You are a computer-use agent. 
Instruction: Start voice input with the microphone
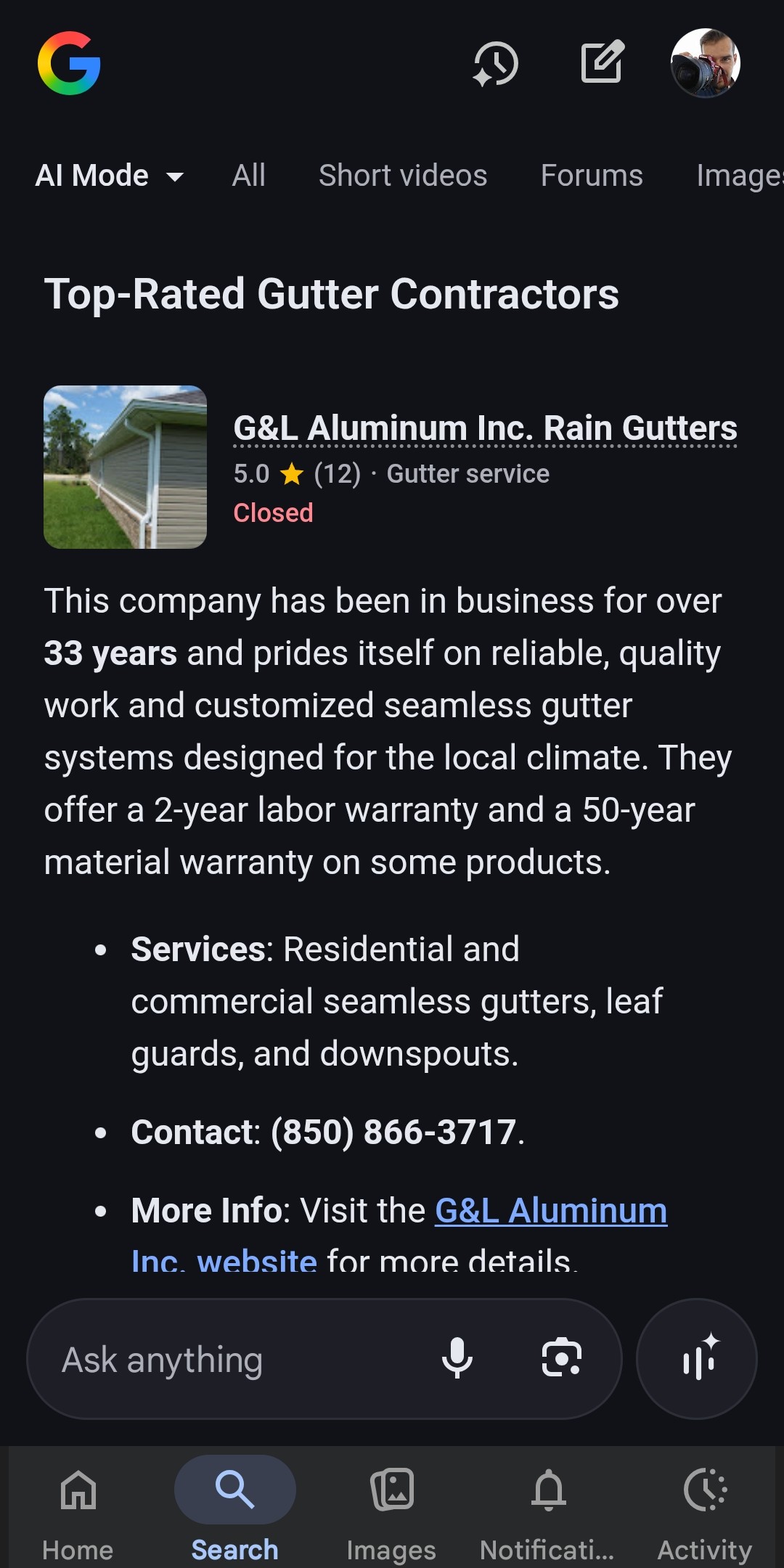click(x=457, y=1358)
